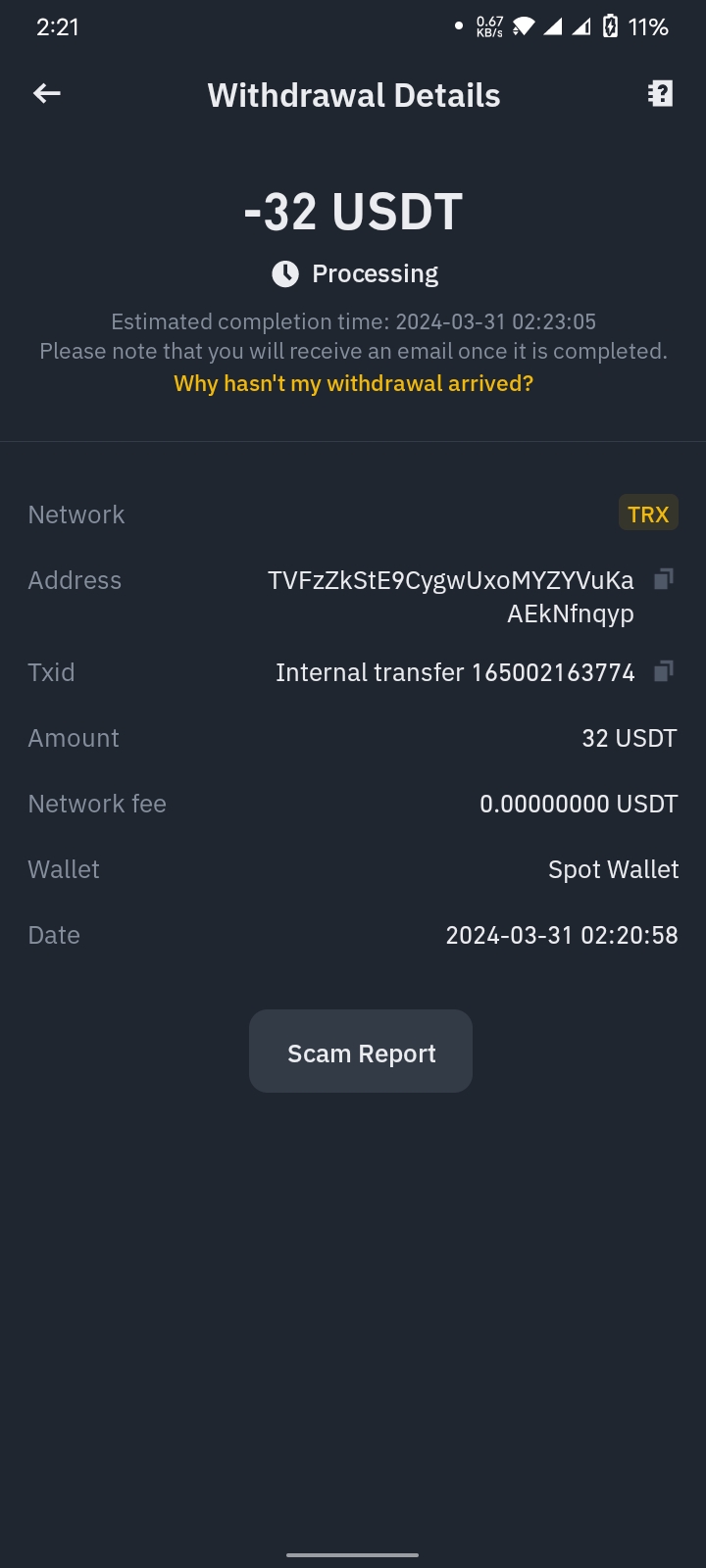Tap the Spot Wallet entry
The height and width of the screenshot is (1568, 706).
612,869
